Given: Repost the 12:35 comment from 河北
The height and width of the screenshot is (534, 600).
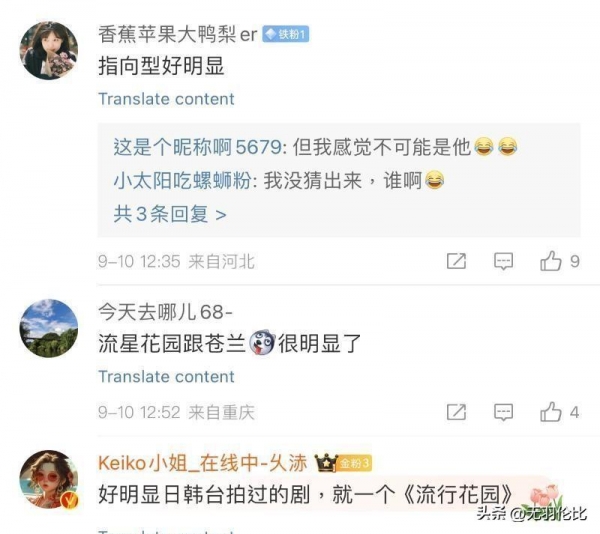Looking at the screenshot, I should (x=456, y=262).
